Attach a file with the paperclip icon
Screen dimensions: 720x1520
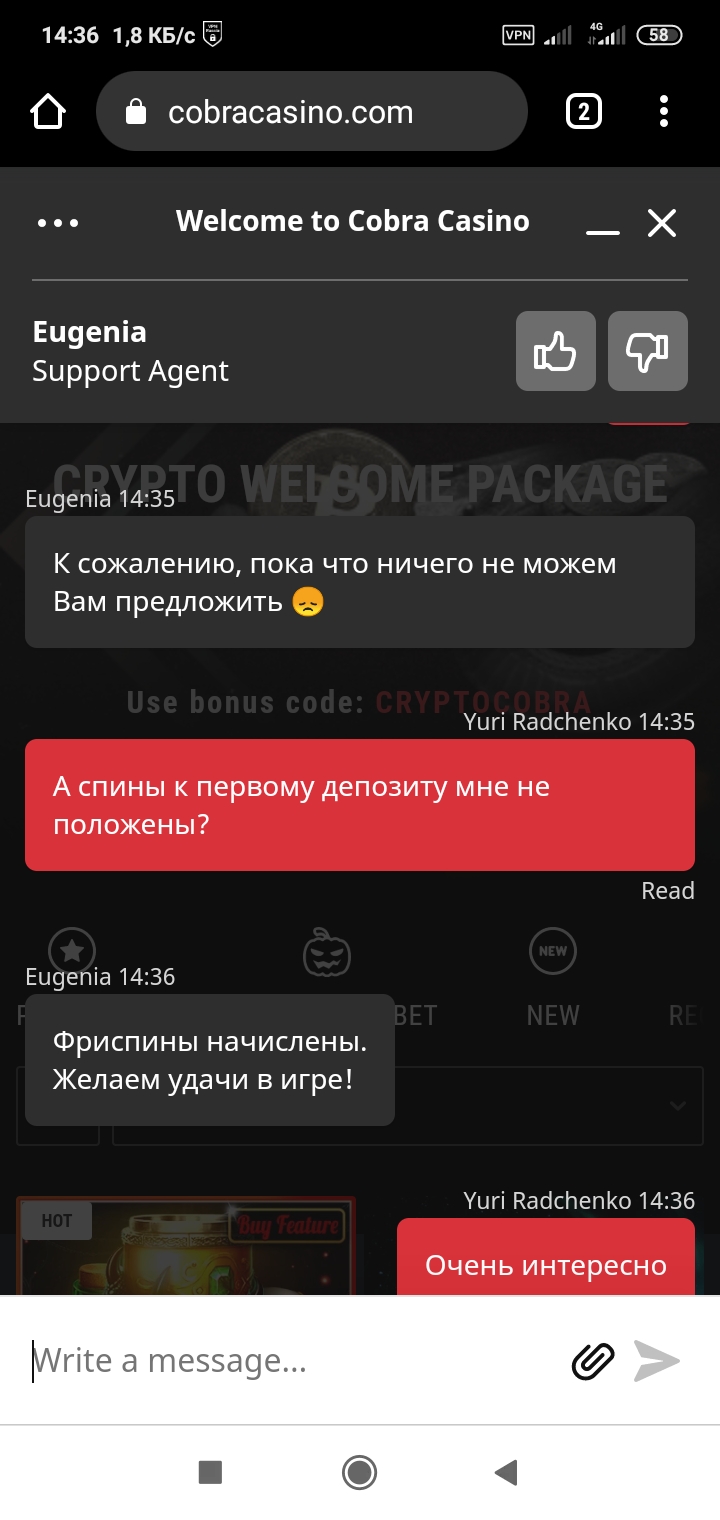pos(592,1361)
